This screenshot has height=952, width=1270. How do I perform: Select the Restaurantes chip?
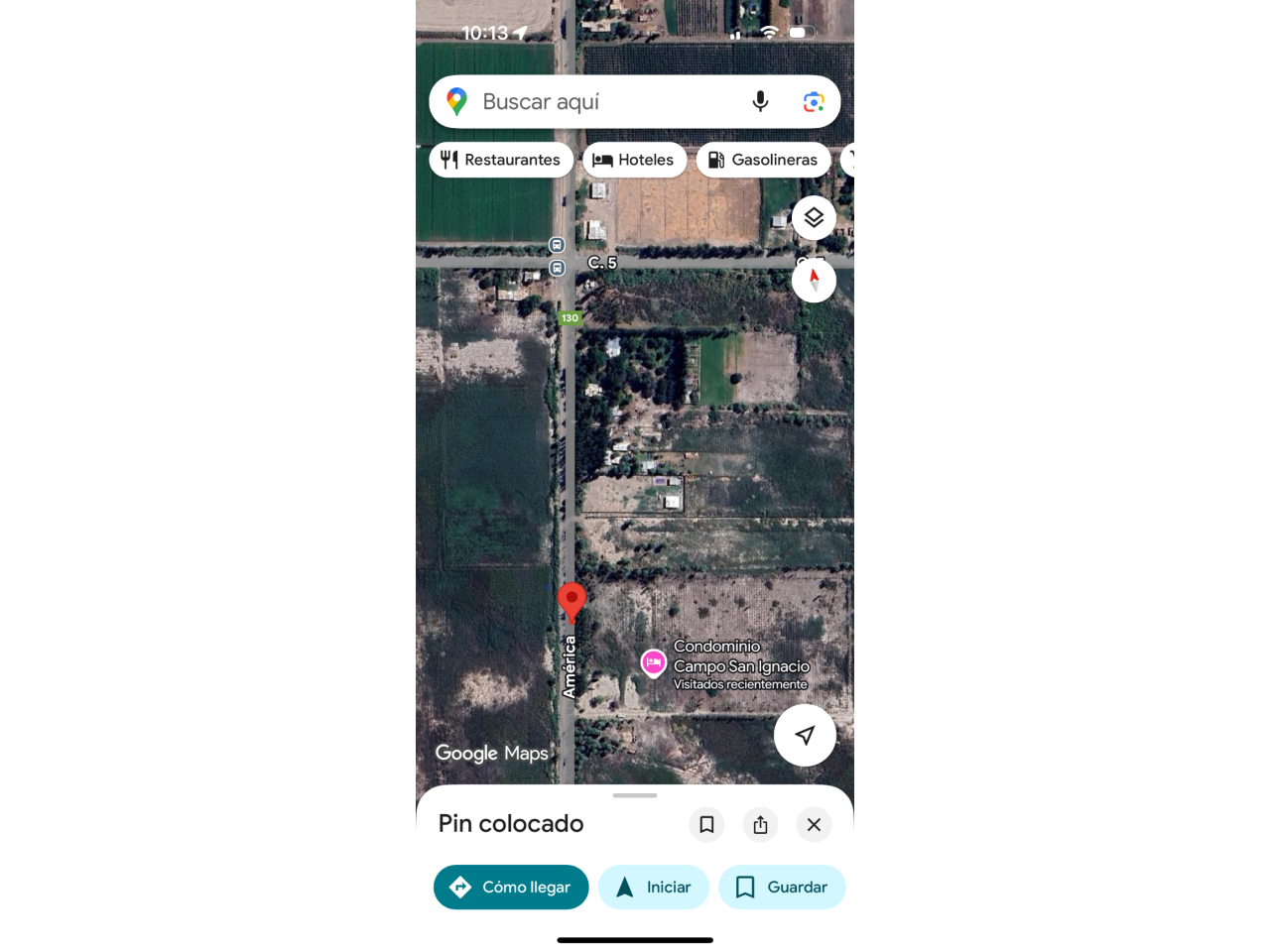click(501, 160)
